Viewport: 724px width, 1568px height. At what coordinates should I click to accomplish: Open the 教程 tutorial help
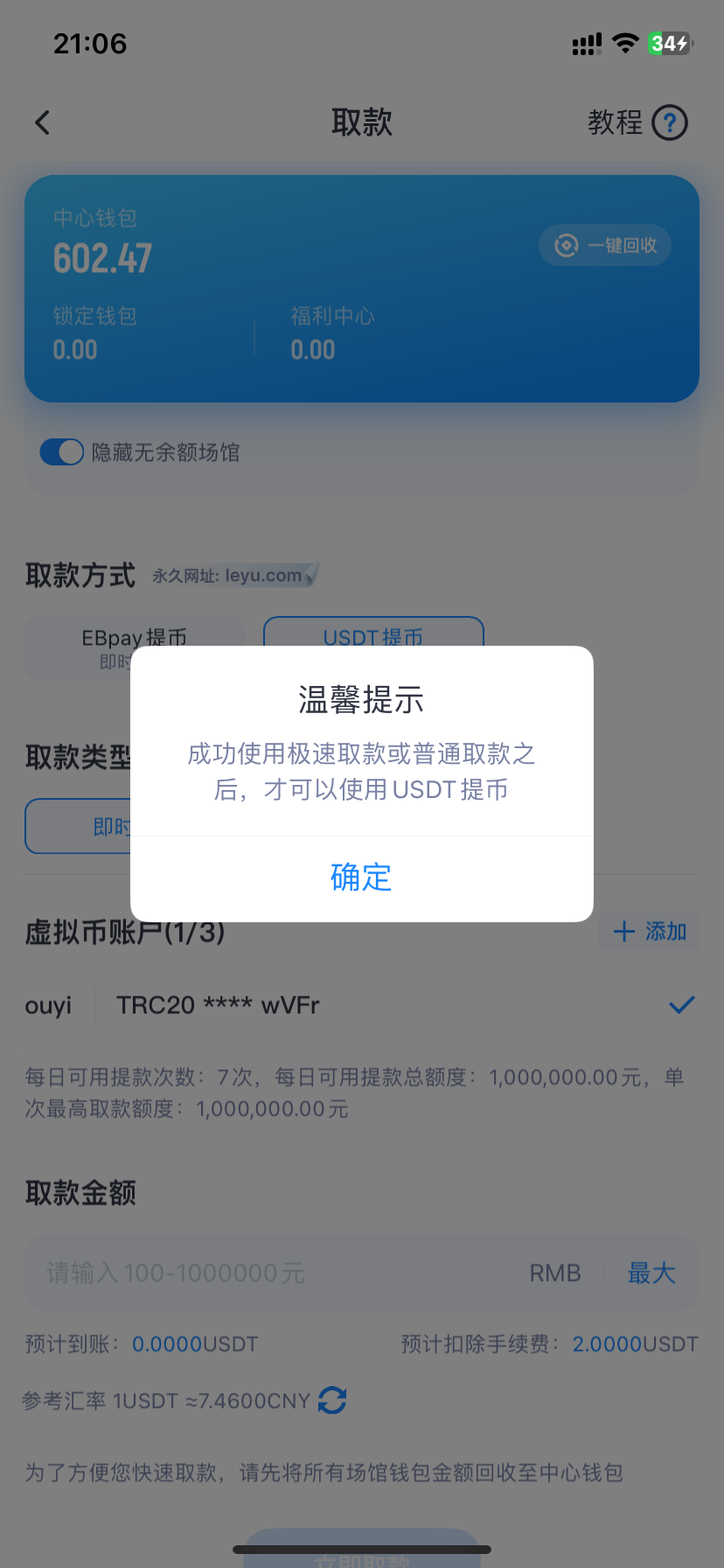637,122
